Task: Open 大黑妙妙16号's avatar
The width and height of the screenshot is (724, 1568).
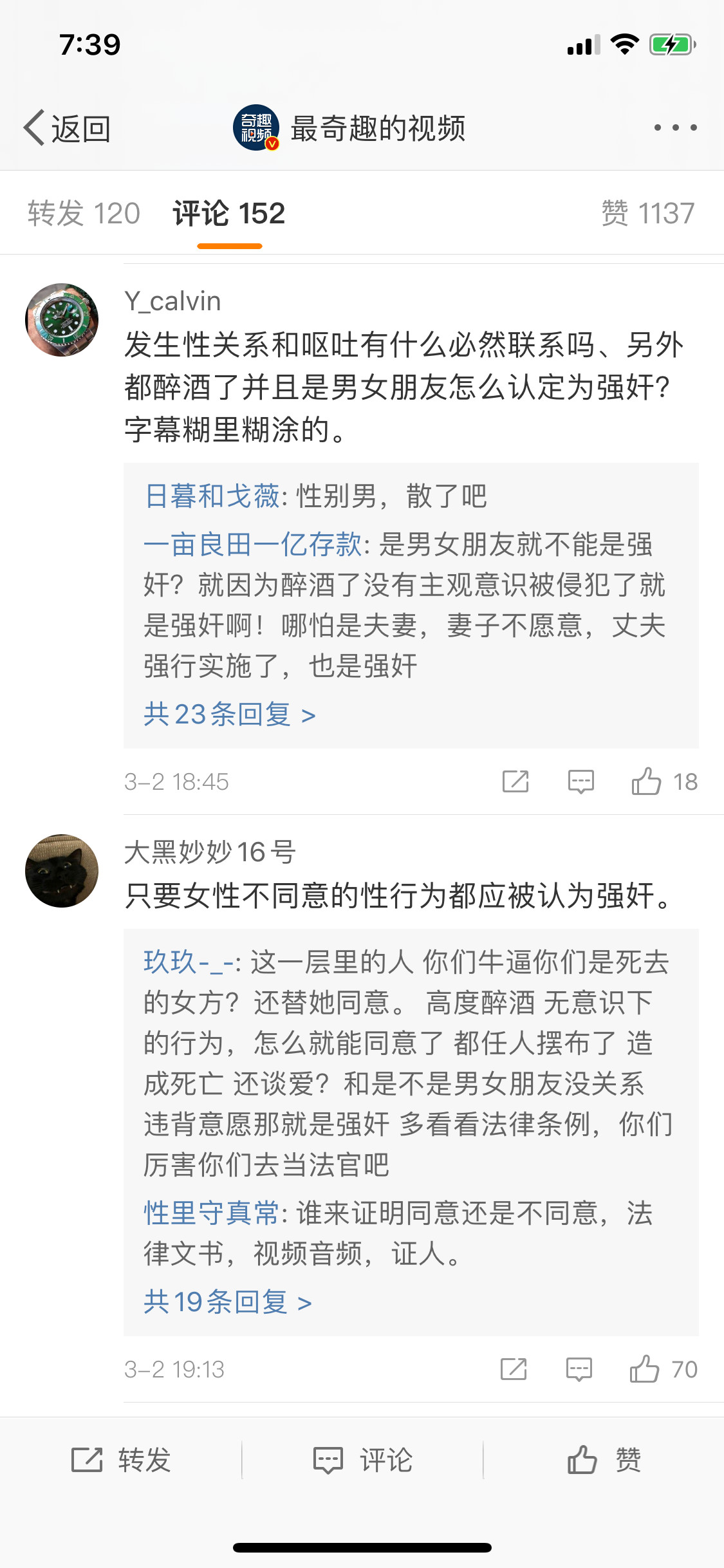Action: (62, 871)
